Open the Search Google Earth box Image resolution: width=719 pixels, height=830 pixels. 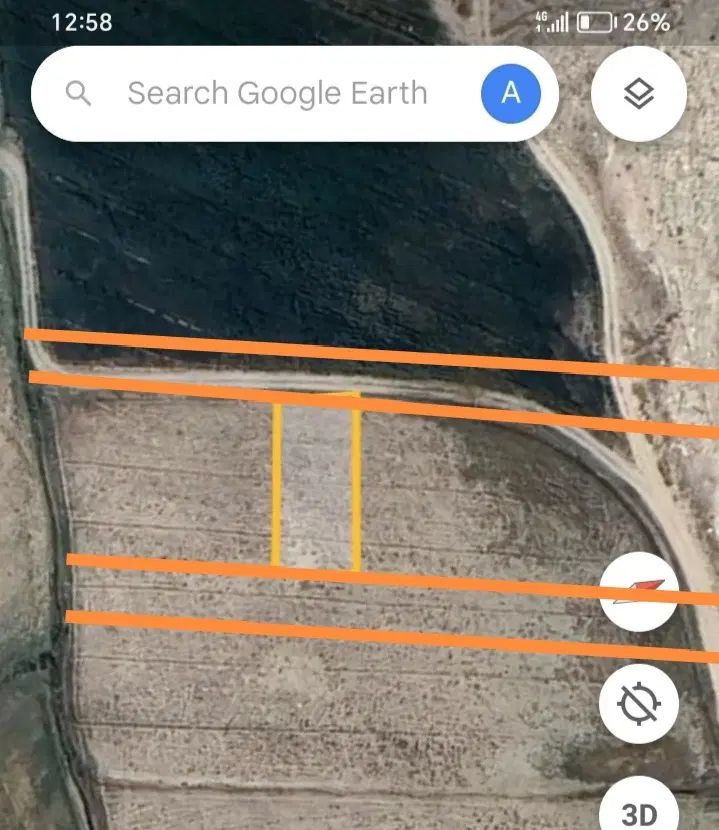pyautogui.click(x=277, y=94)
